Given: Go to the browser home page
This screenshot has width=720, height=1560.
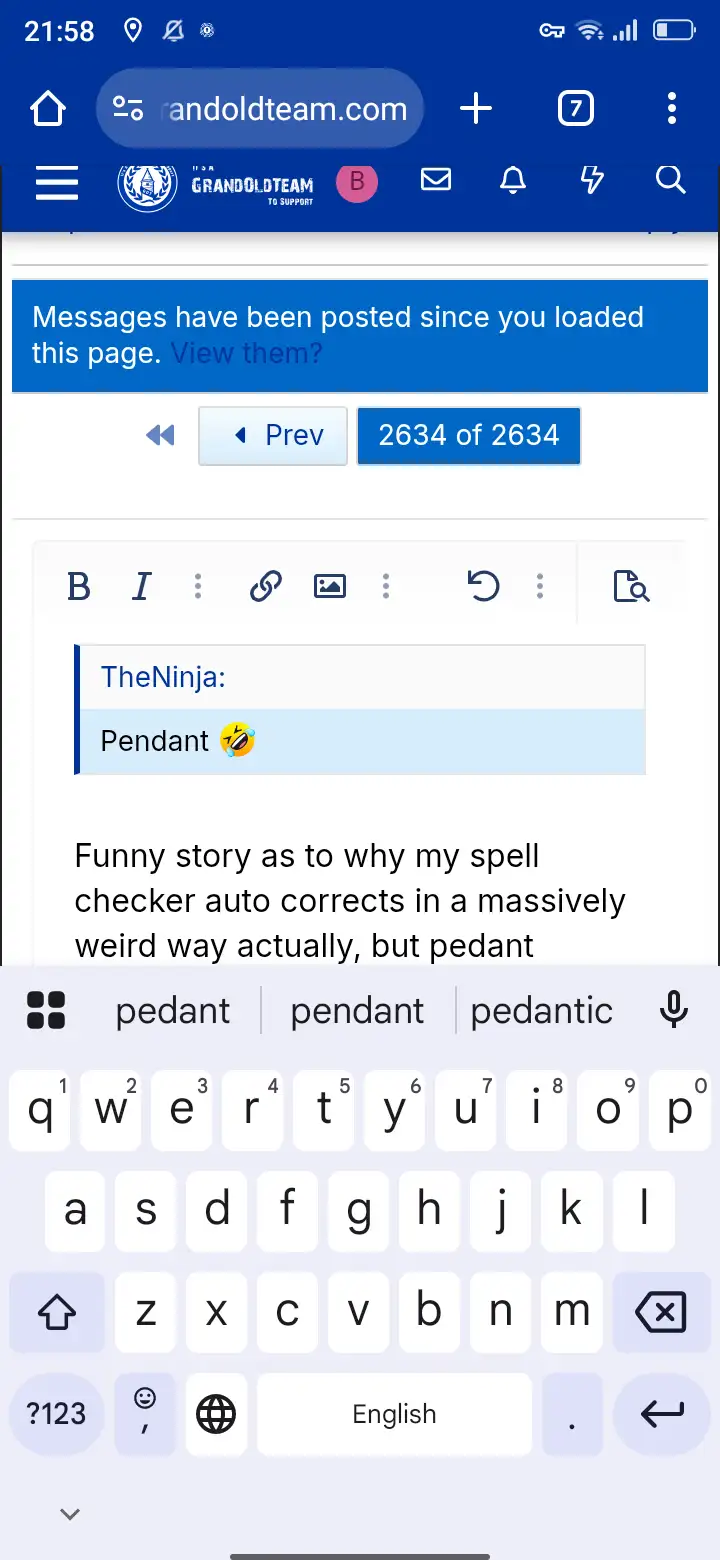Looking at the screenshot, I should (48, 109).
